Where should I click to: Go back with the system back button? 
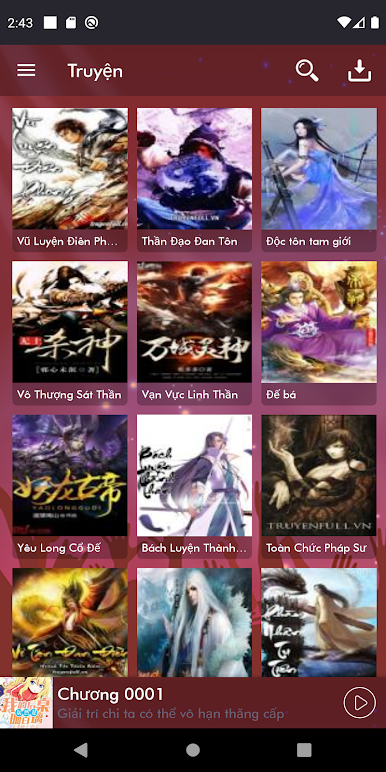tap(81, 750)
